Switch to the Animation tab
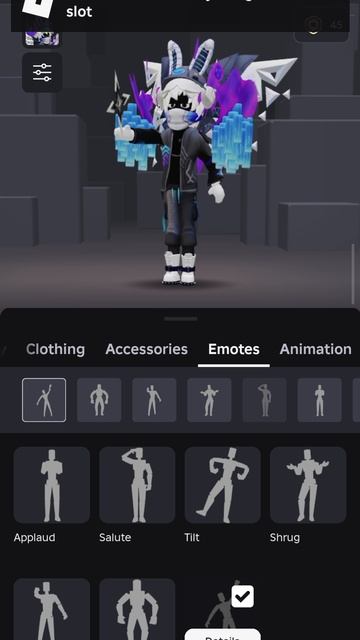Image resolution: width=360 pixels, height=640 pixels. tap(316, 349)
